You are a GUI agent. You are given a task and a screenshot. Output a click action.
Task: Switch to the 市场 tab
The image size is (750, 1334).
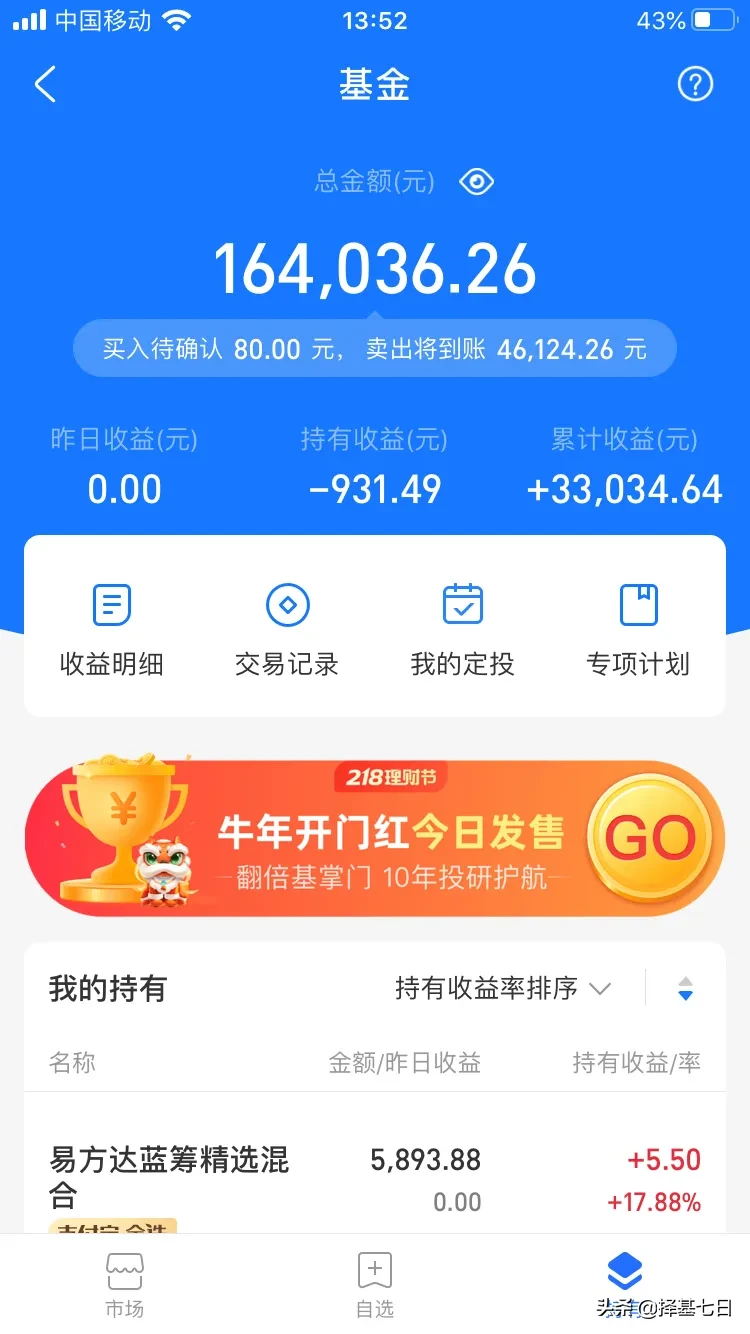point(125,1285)
